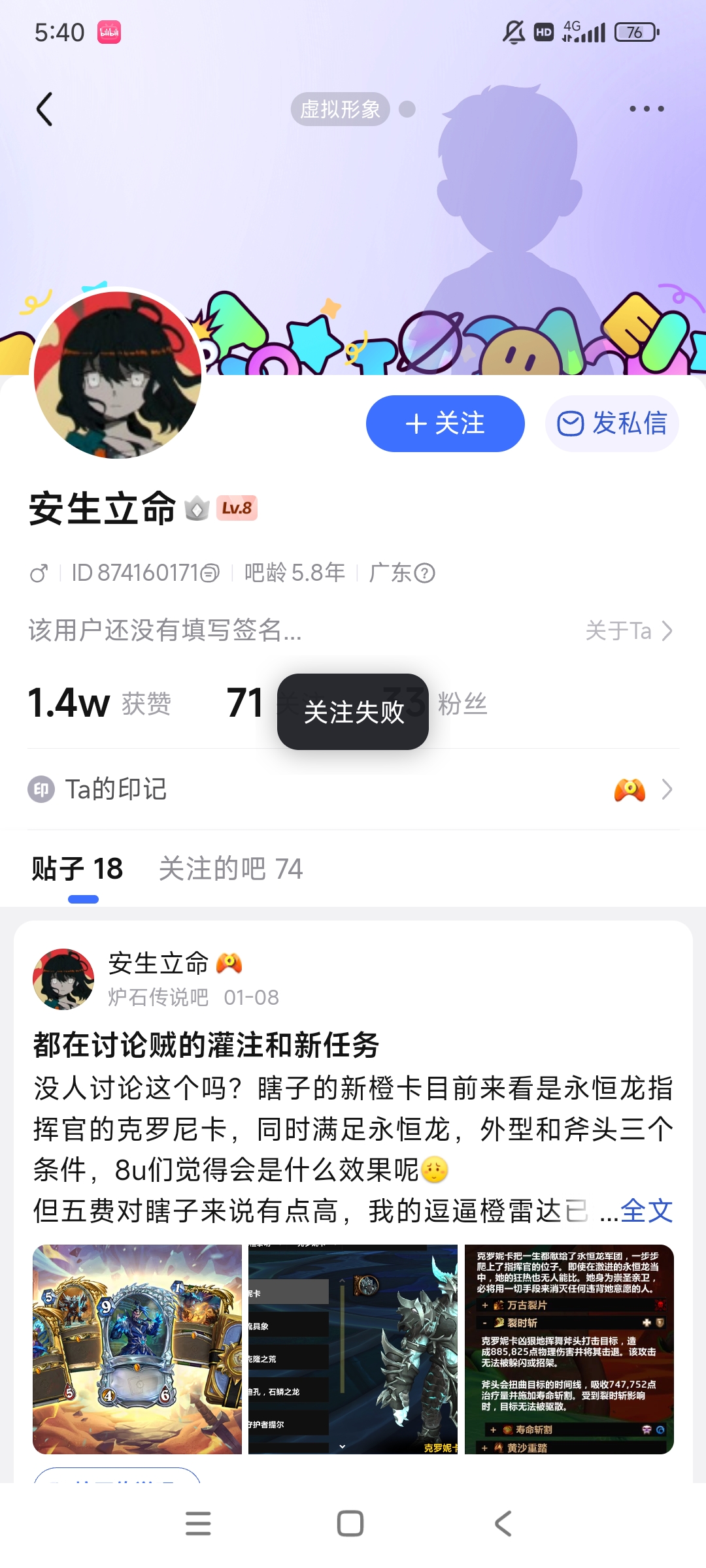Open the post 都在讨论贼的灌注和新任务
The image size is (706, 1568).
click(207, 1045)
